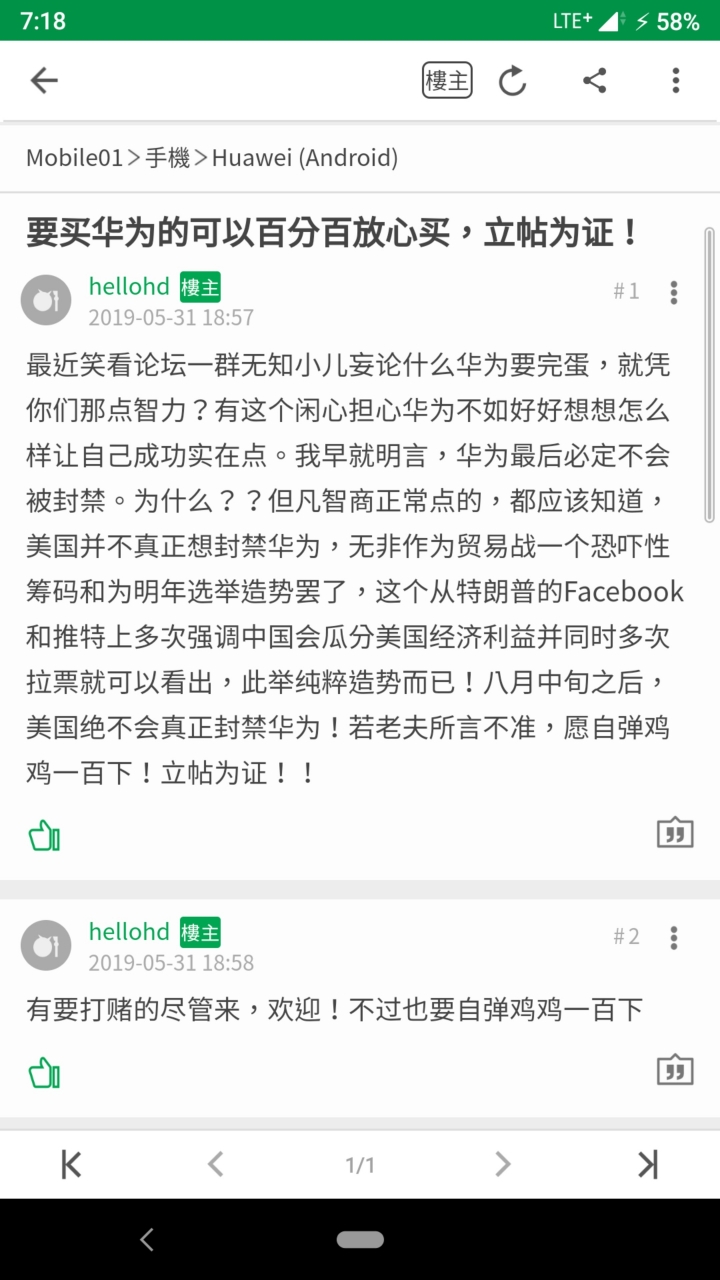720x1280 pixels.
Task: Open the Huawei (Android) forum breadcrumb
Action: tap(305, 158)
